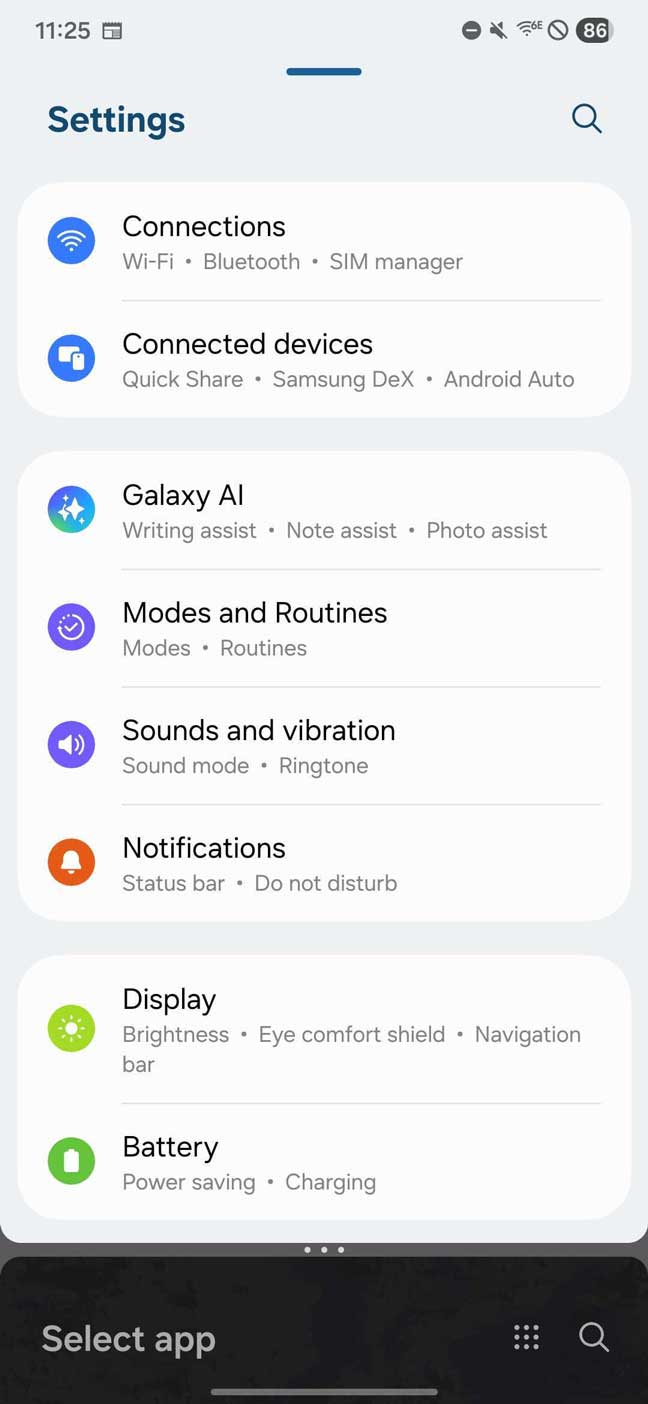
Task: Open Sounds and vibration
Action: point(324,746)
